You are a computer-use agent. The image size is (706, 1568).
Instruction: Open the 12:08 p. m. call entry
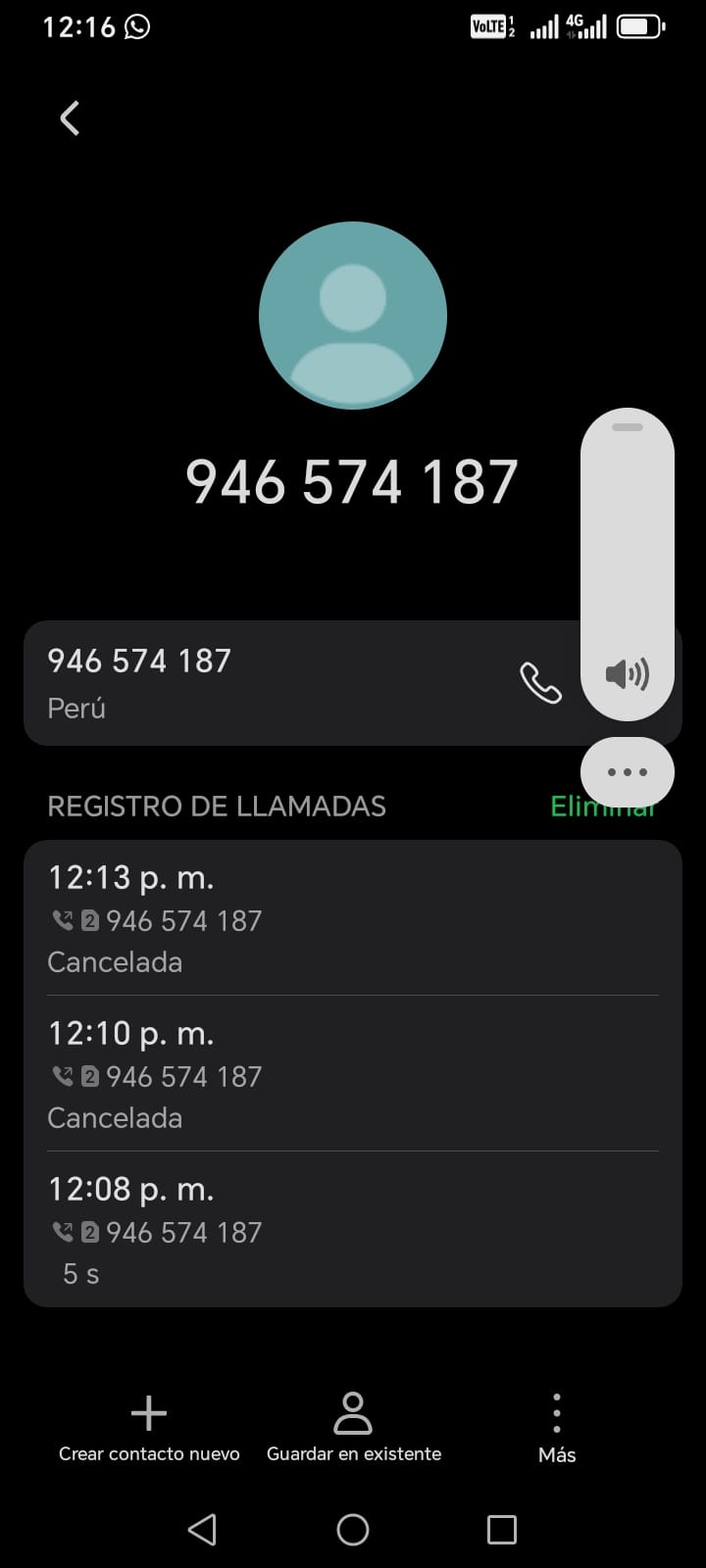tap(352, 1230)
